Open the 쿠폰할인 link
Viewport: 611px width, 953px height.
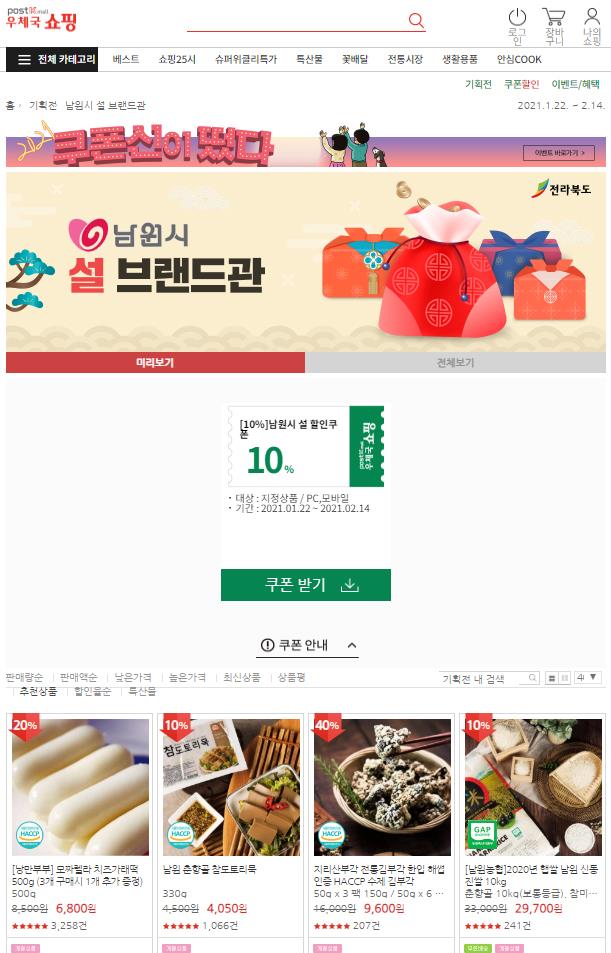tap(521, 85)
